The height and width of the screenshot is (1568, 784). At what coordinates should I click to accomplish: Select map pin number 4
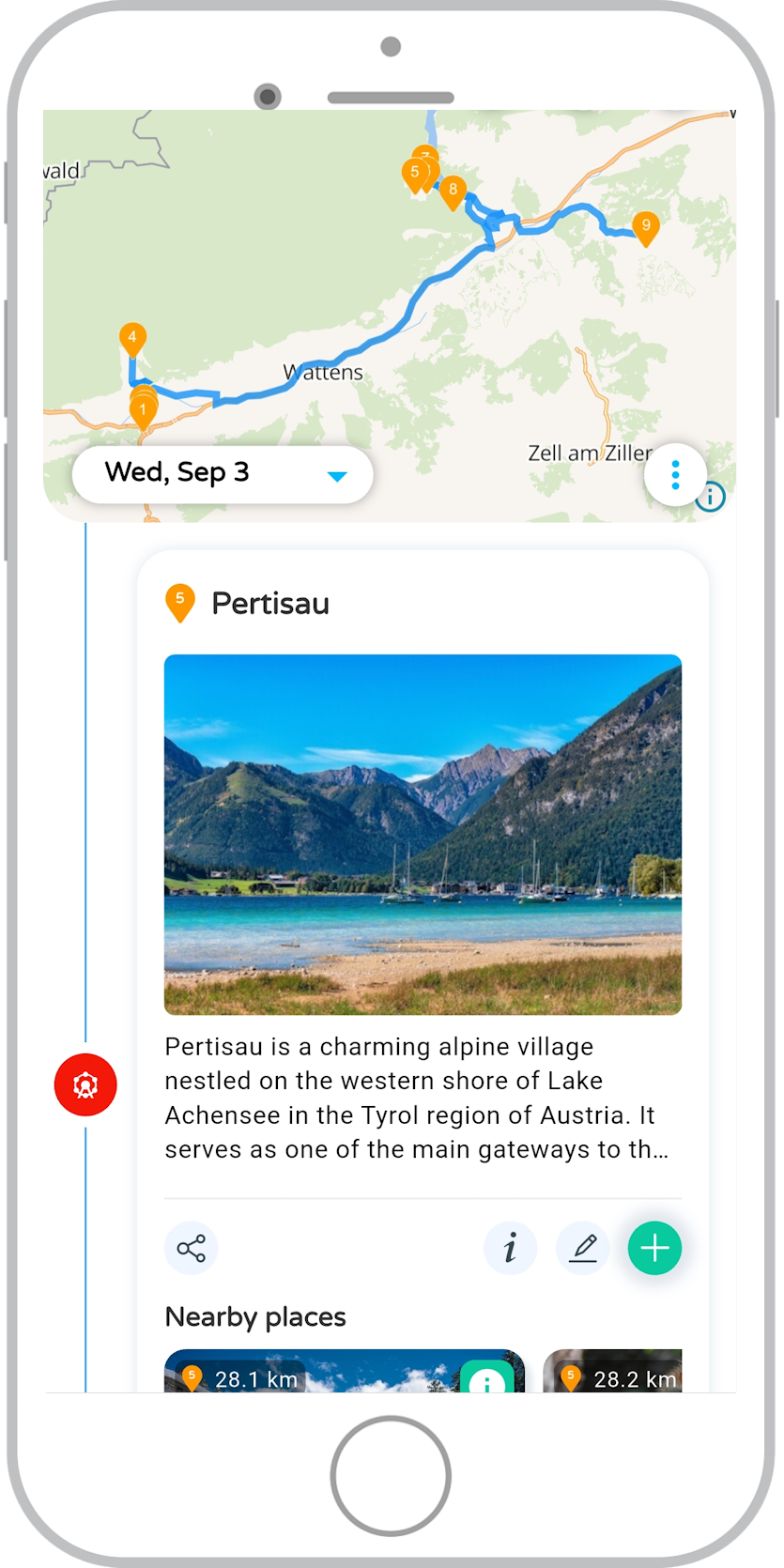point(132,339)
